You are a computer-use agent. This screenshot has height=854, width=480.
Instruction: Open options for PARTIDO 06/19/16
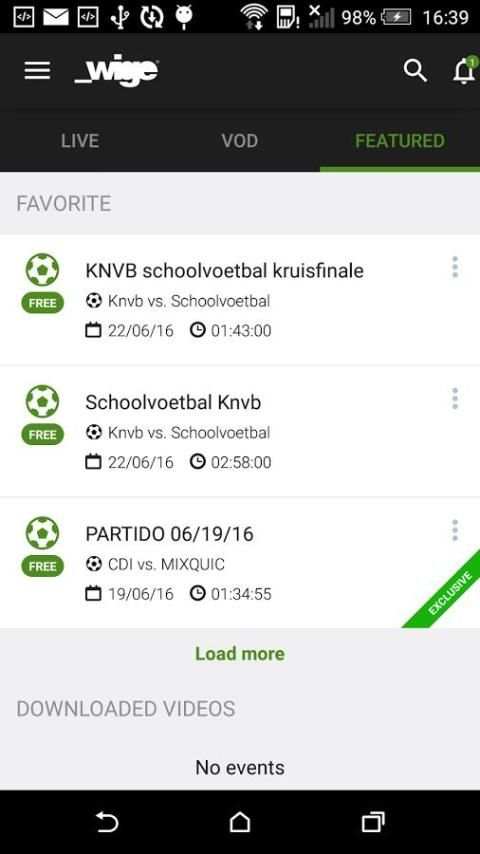pos(455,530)
